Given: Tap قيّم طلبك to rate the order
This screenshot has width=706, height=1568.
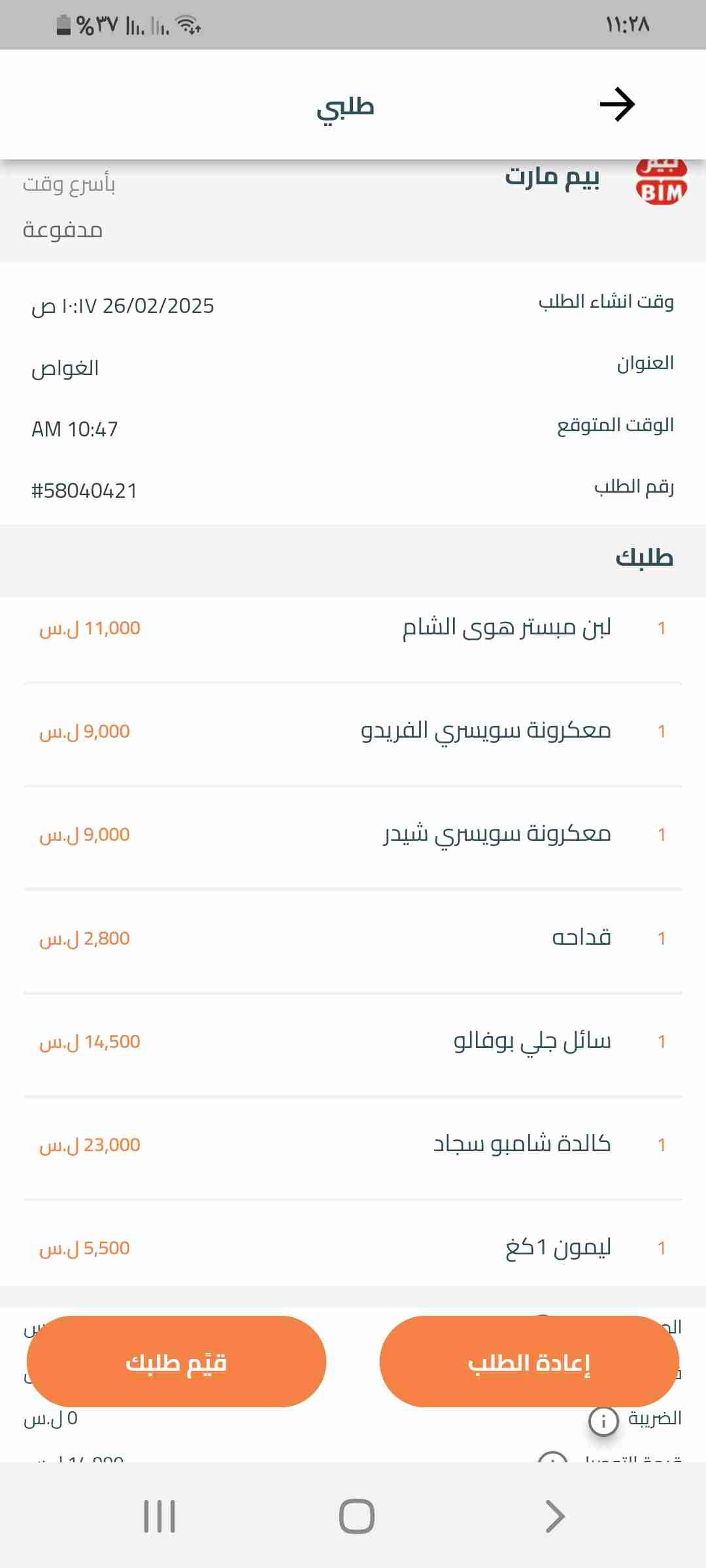Looking at the screenshot, I should 176,1362.
